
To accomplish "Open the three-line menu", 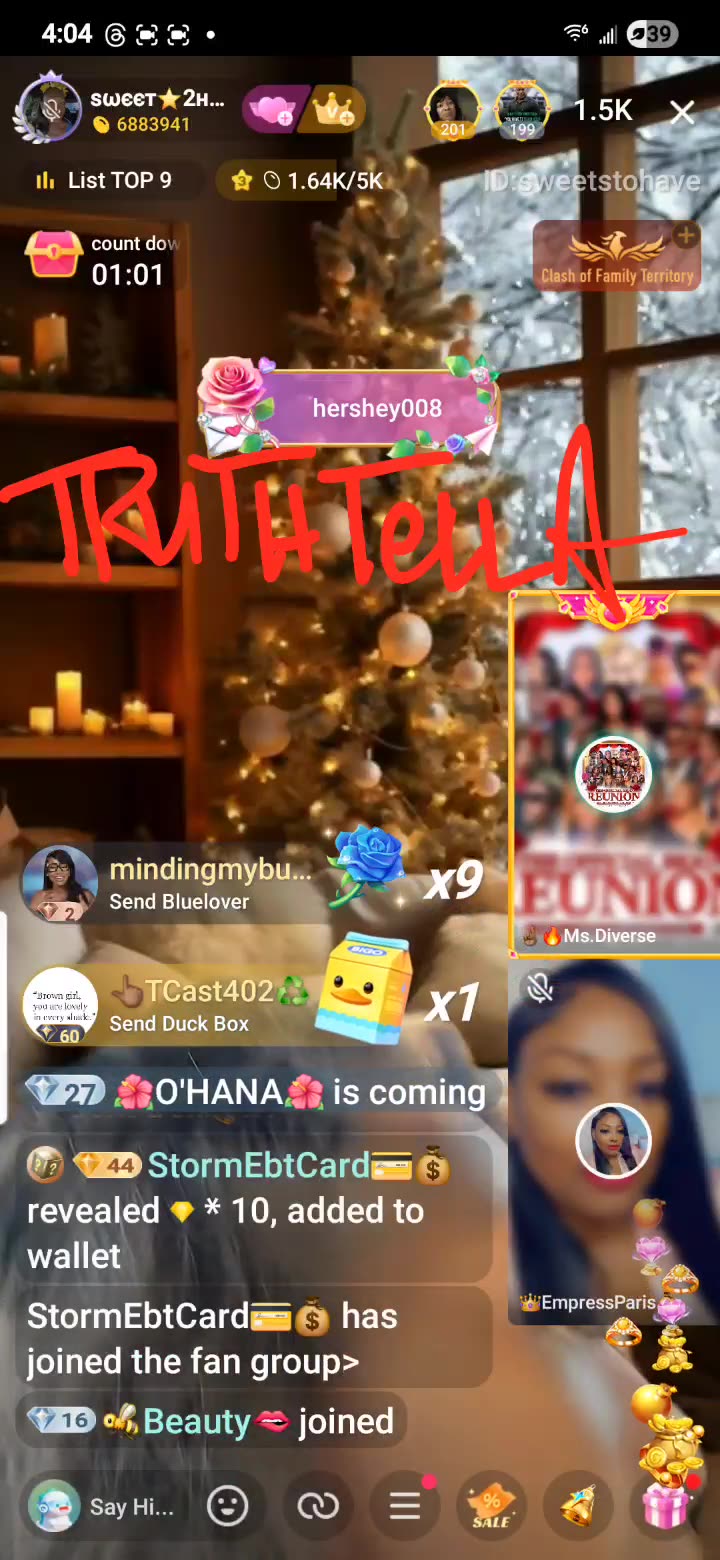I will (x=405, y=1506).
